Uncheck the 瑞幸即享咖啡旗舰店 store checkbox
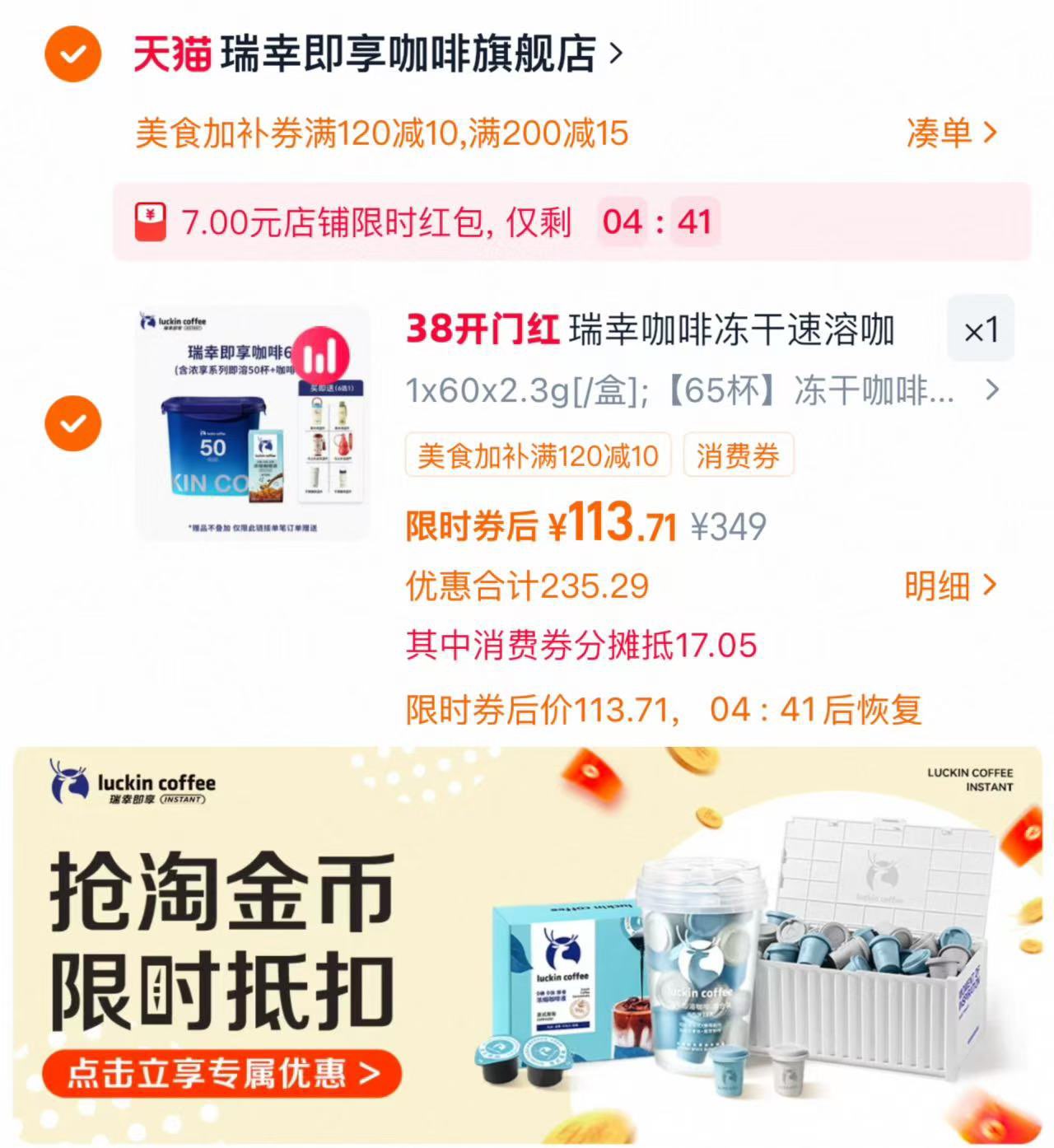 [x=73, y=54]
